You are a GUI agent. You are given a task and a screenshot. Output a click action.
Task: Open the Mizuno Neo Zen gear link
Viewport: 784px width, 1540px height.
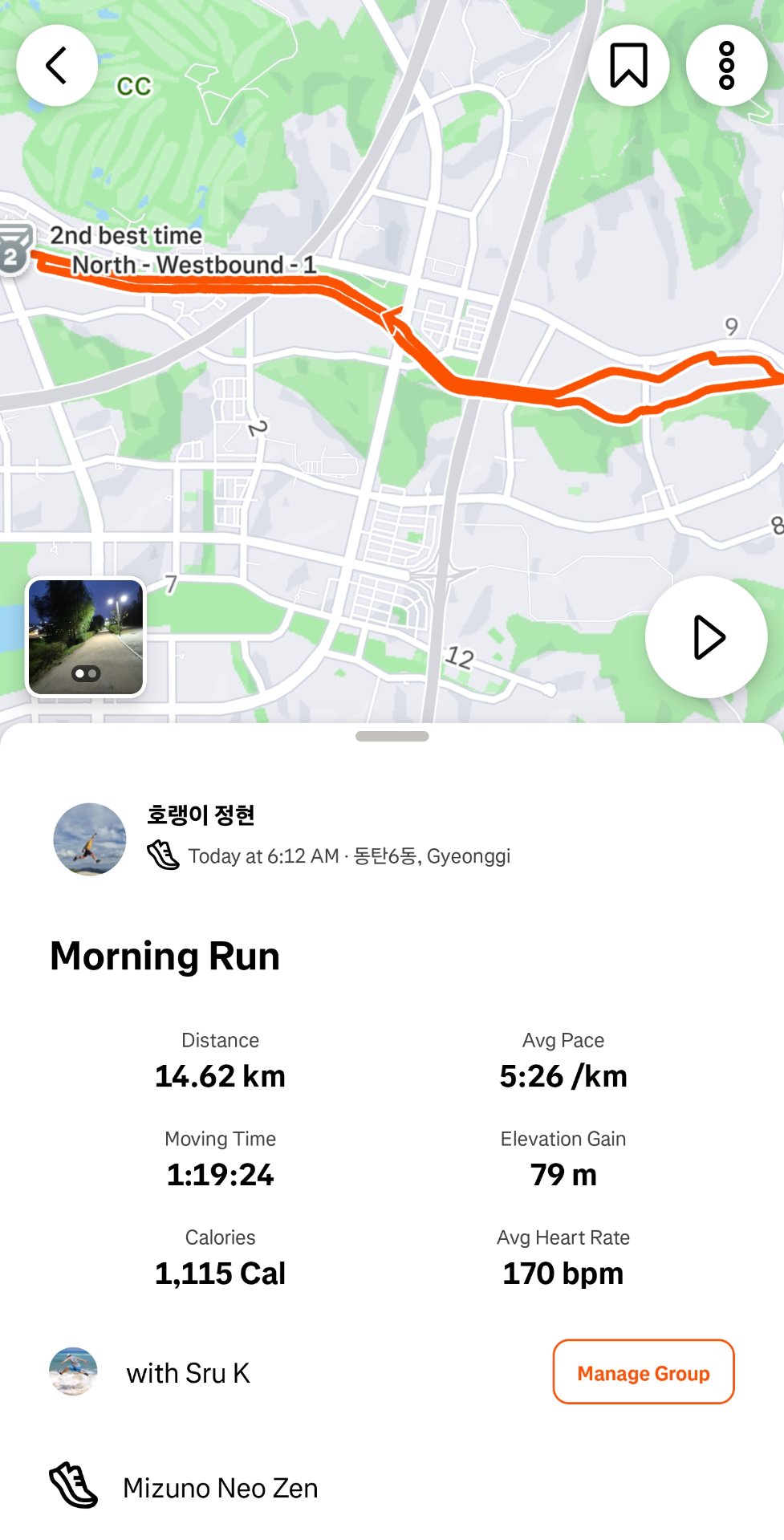pyautogui.click(x=221, y=1486)
